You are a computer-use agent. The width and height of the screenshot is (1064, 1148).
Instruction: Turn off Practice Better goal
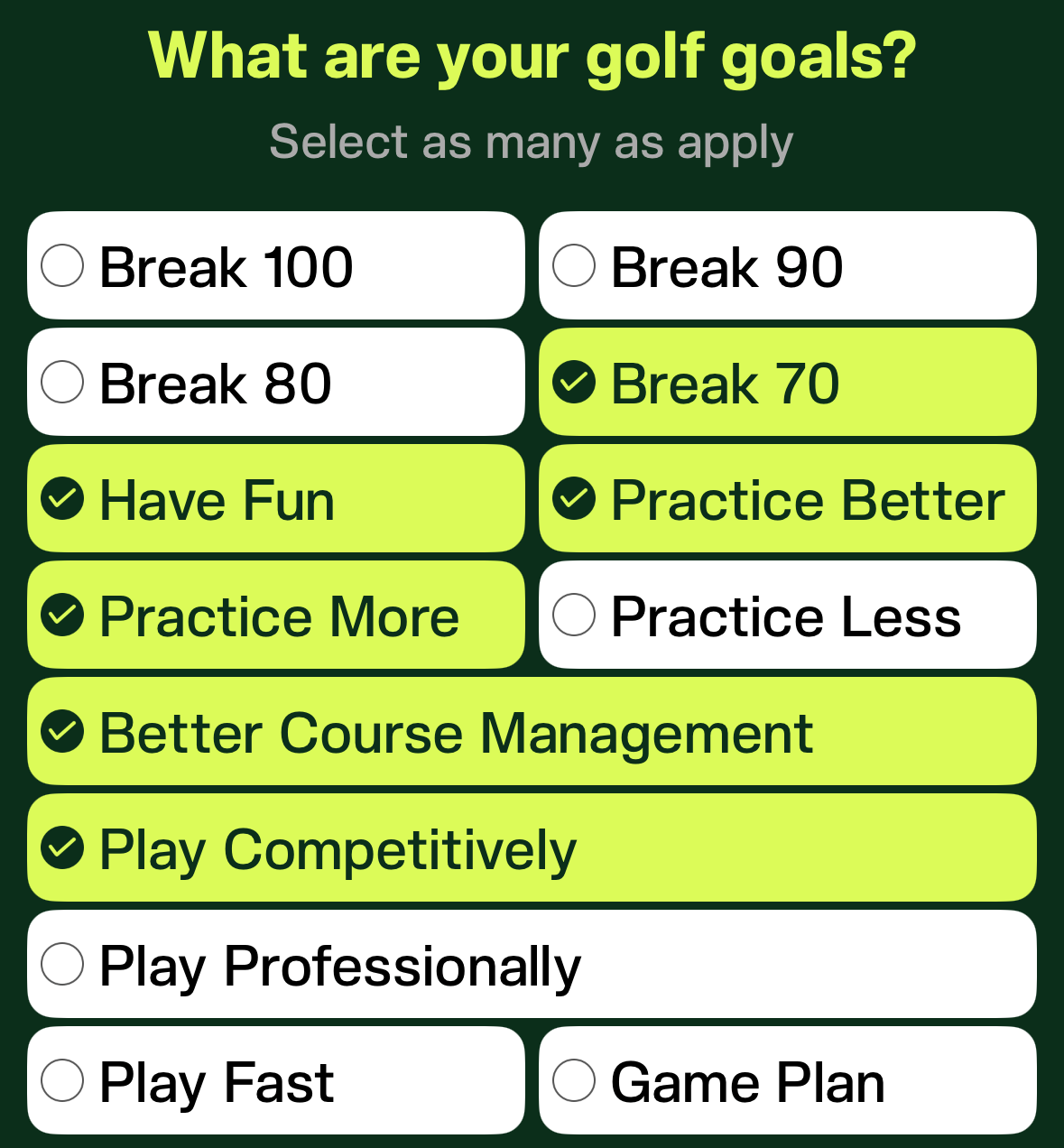click(x=787, y=498)
